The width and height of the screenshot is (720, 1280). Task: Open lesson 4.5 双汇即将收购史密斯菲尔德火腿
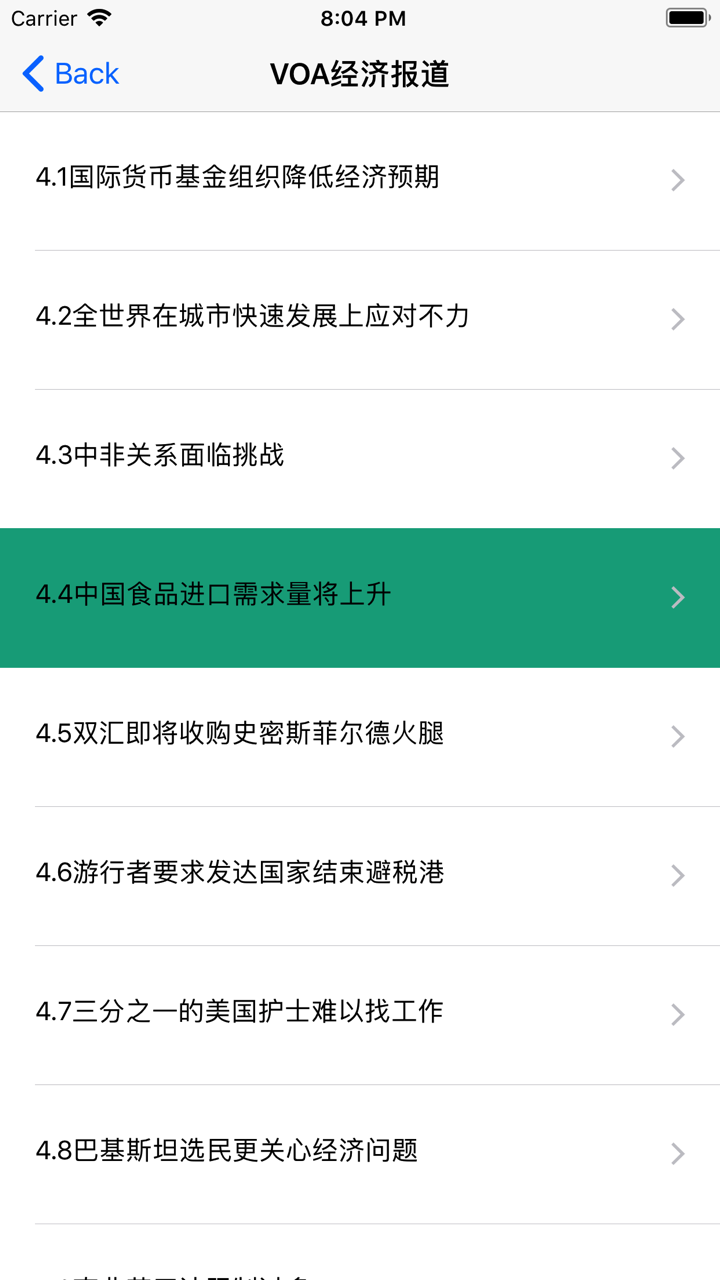pos(360,736)
